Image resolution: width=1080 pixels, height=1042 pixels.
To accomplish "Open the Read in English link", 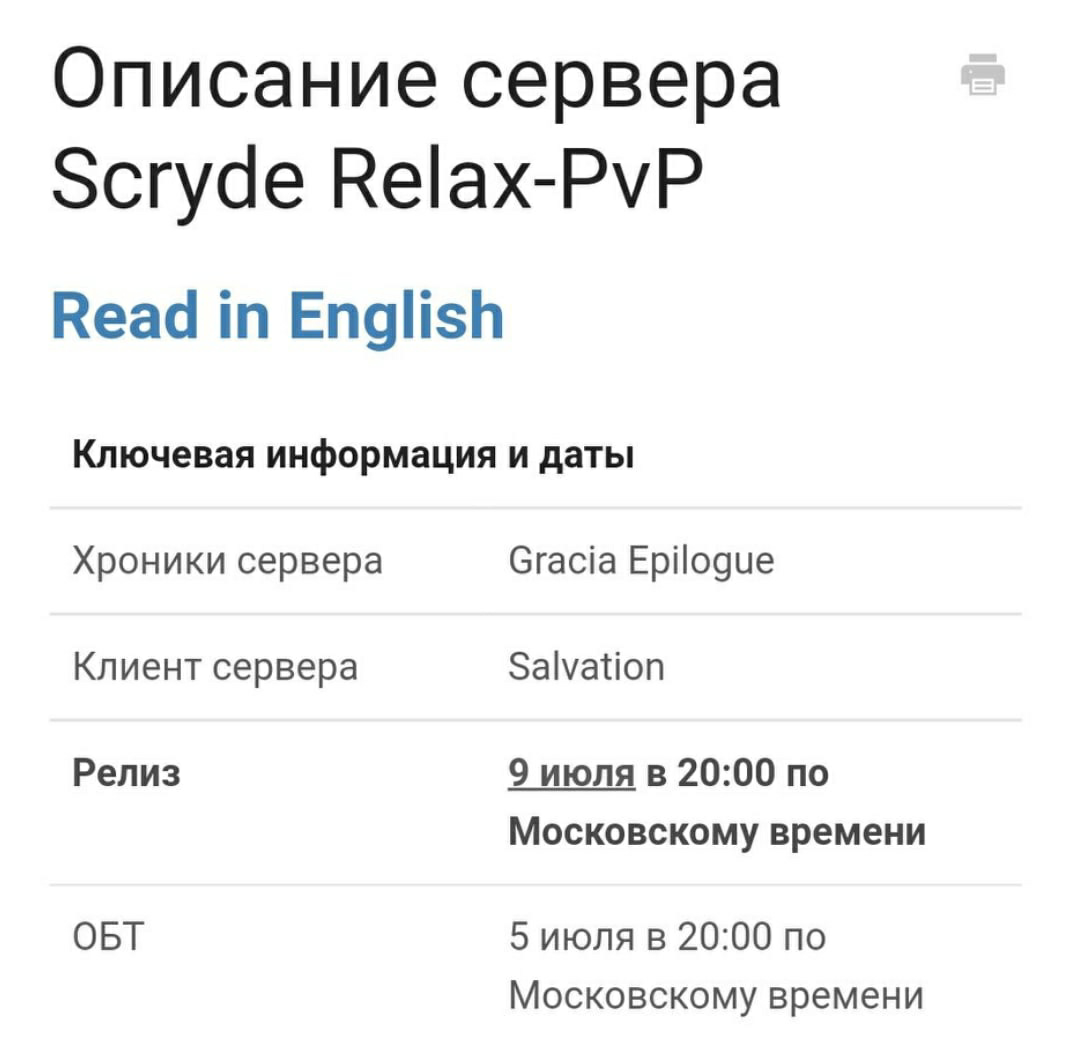I will pyautogui.click(x=277, y=316).
